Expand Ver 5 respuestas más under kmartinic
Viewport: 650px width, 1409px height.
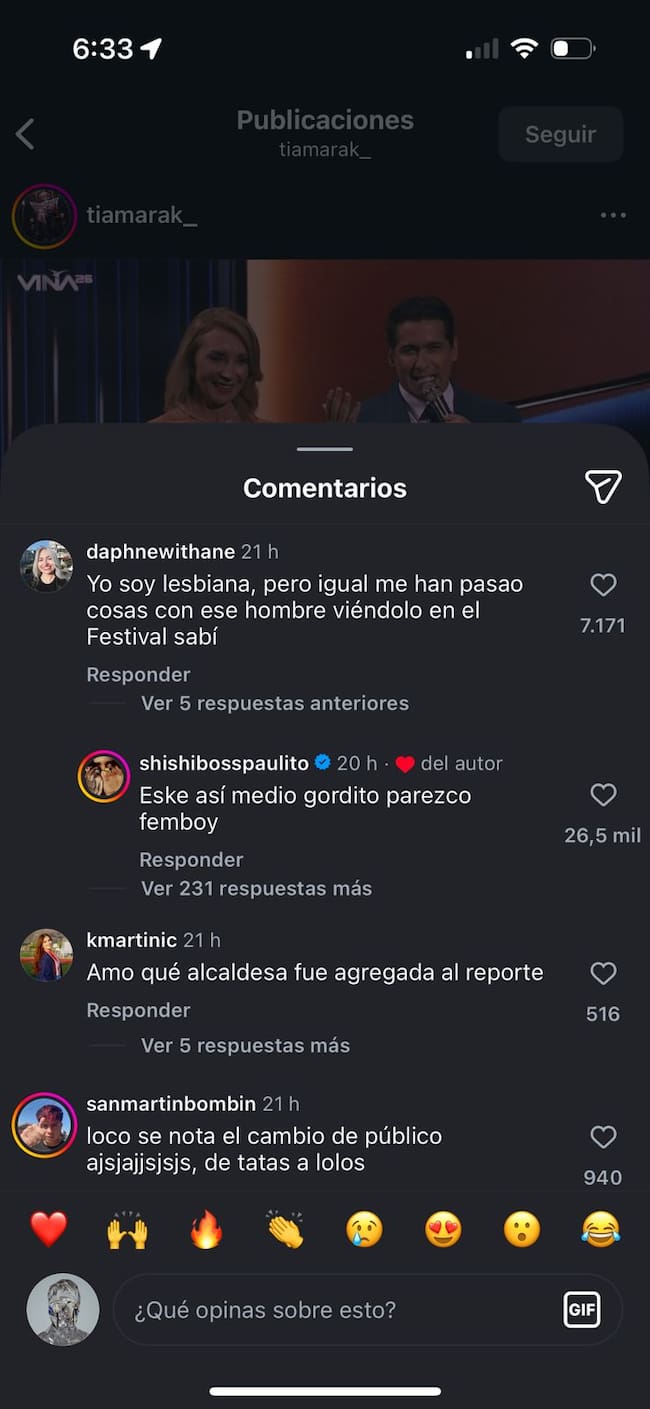point(245,1046)
